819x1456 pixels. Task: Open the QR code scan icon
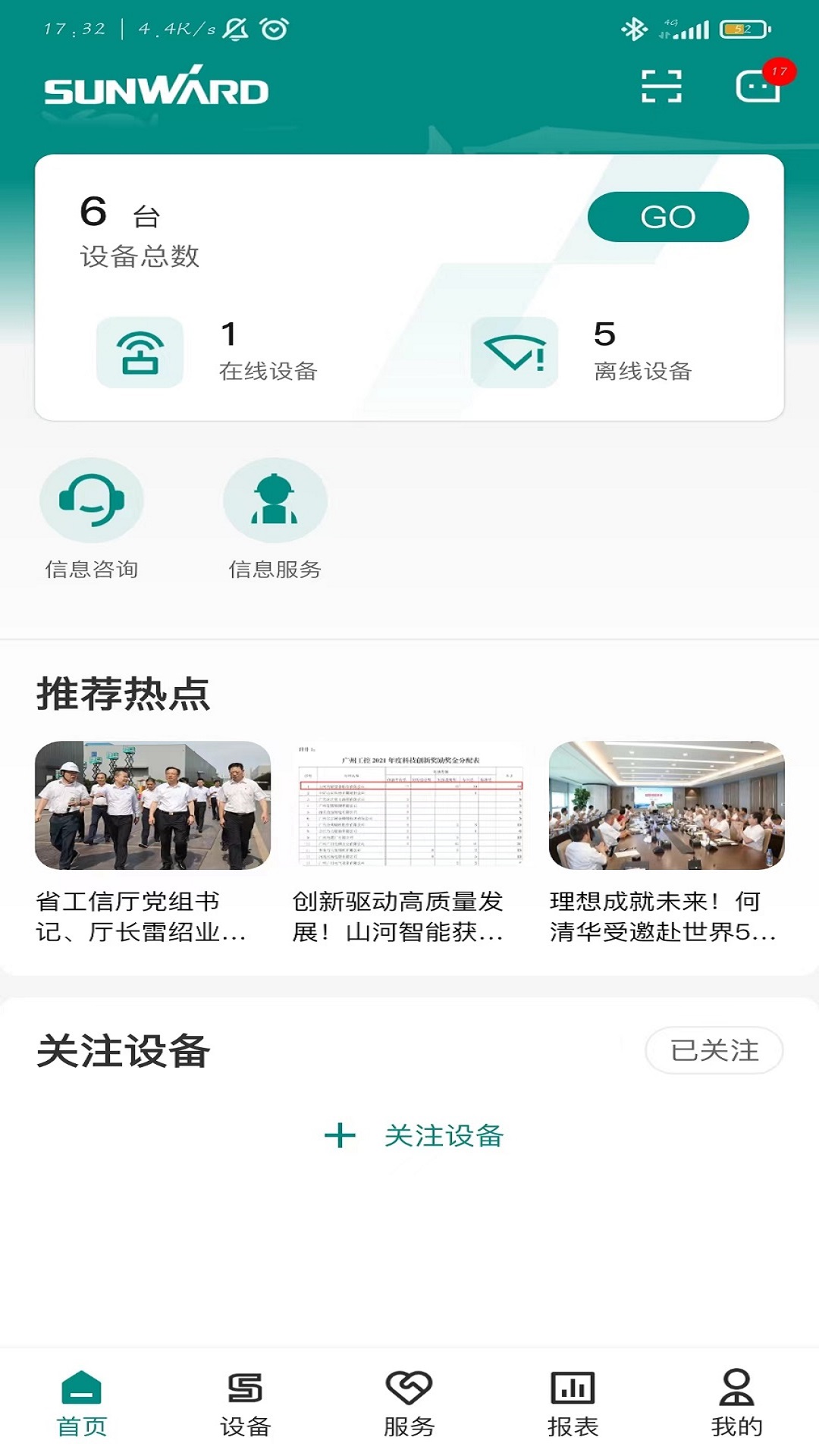click(661, 86)
